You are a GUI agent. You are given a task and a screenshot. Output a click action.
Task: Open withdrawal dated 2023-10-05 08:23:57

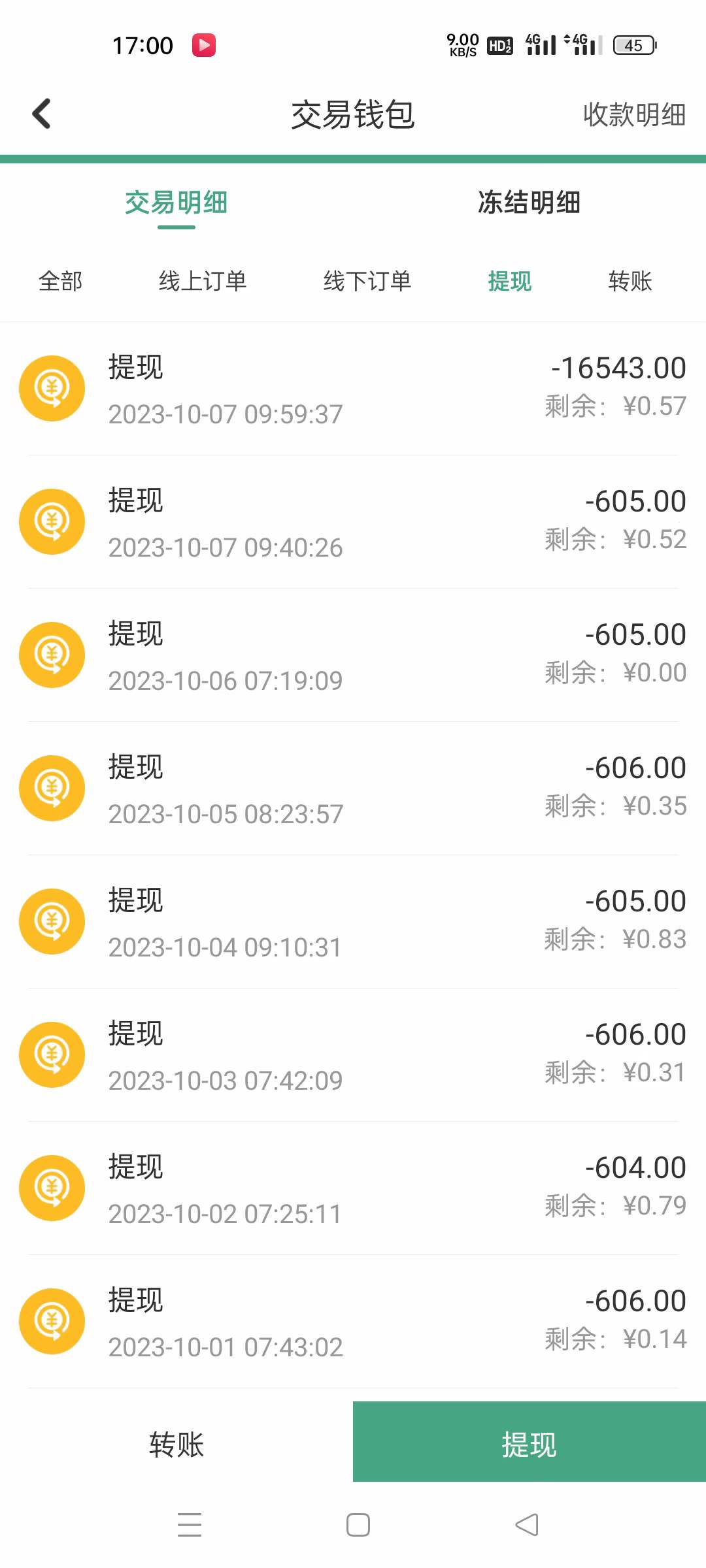coord(353,789)
